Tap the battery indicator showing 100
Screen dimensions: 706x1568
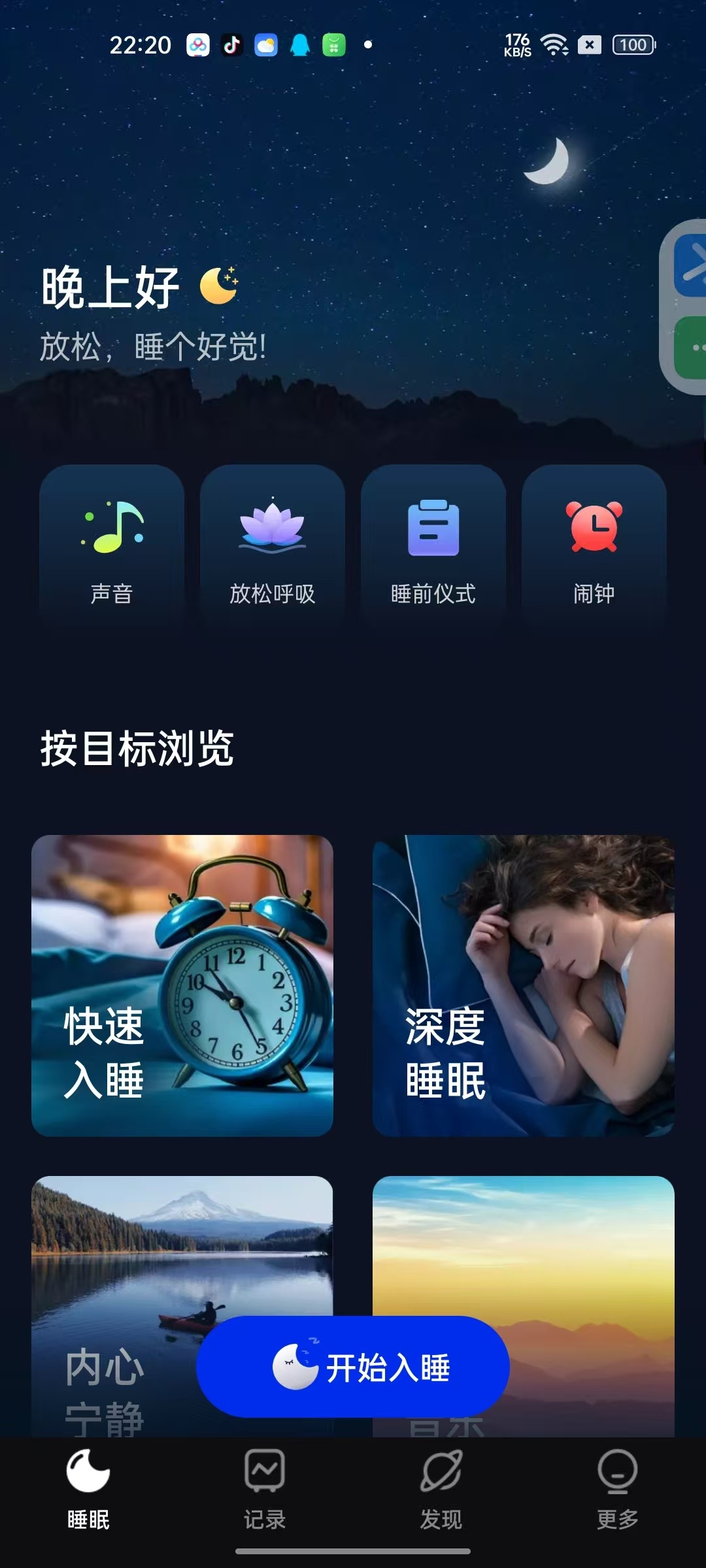(x=632, y=44)
